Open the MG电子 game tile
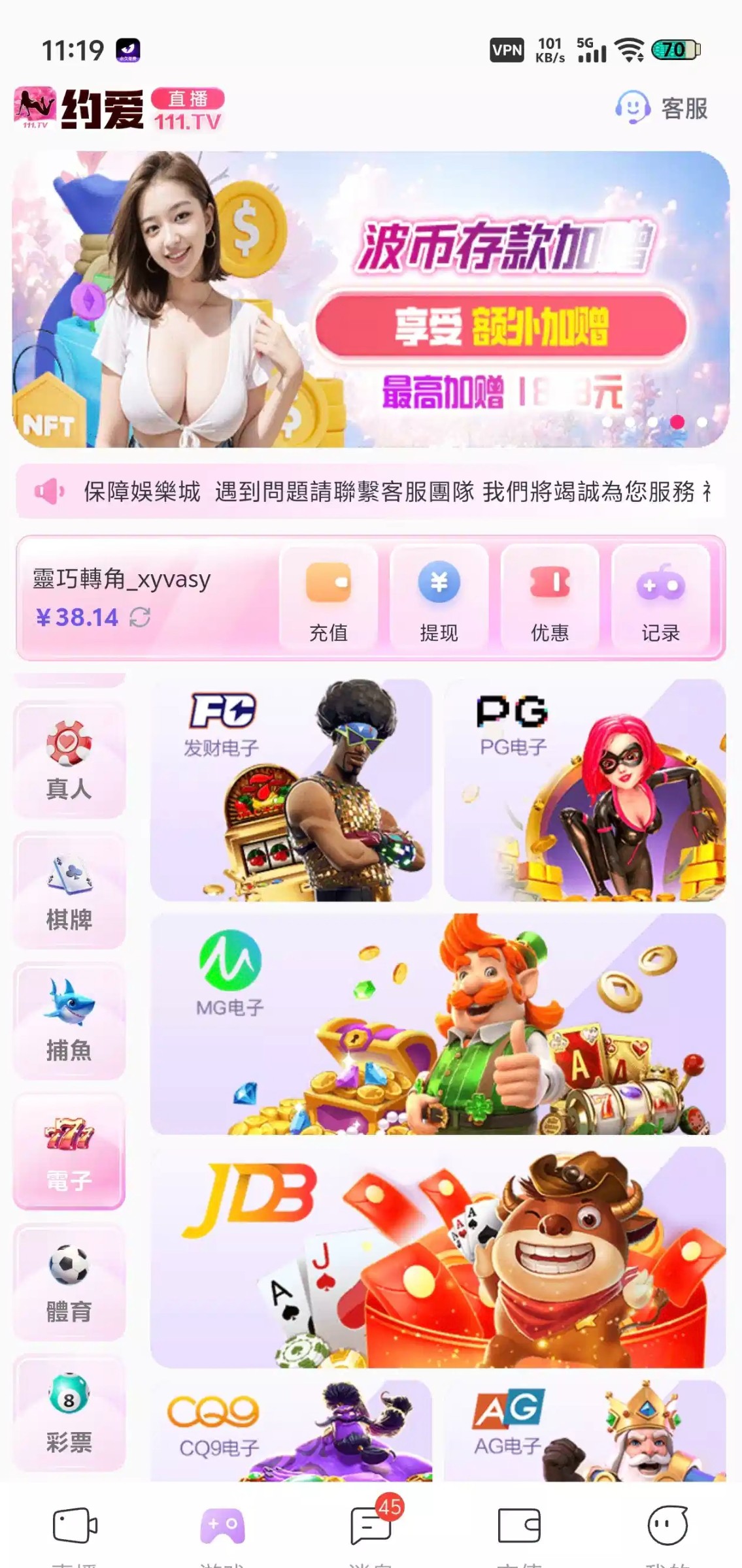 (438, 1024)
